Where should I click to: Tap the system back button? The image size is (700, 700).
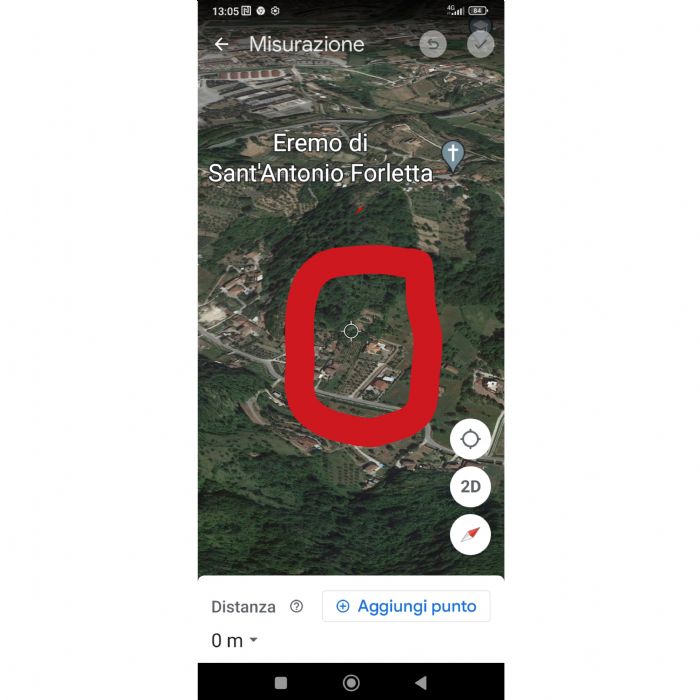click(420, 683)
